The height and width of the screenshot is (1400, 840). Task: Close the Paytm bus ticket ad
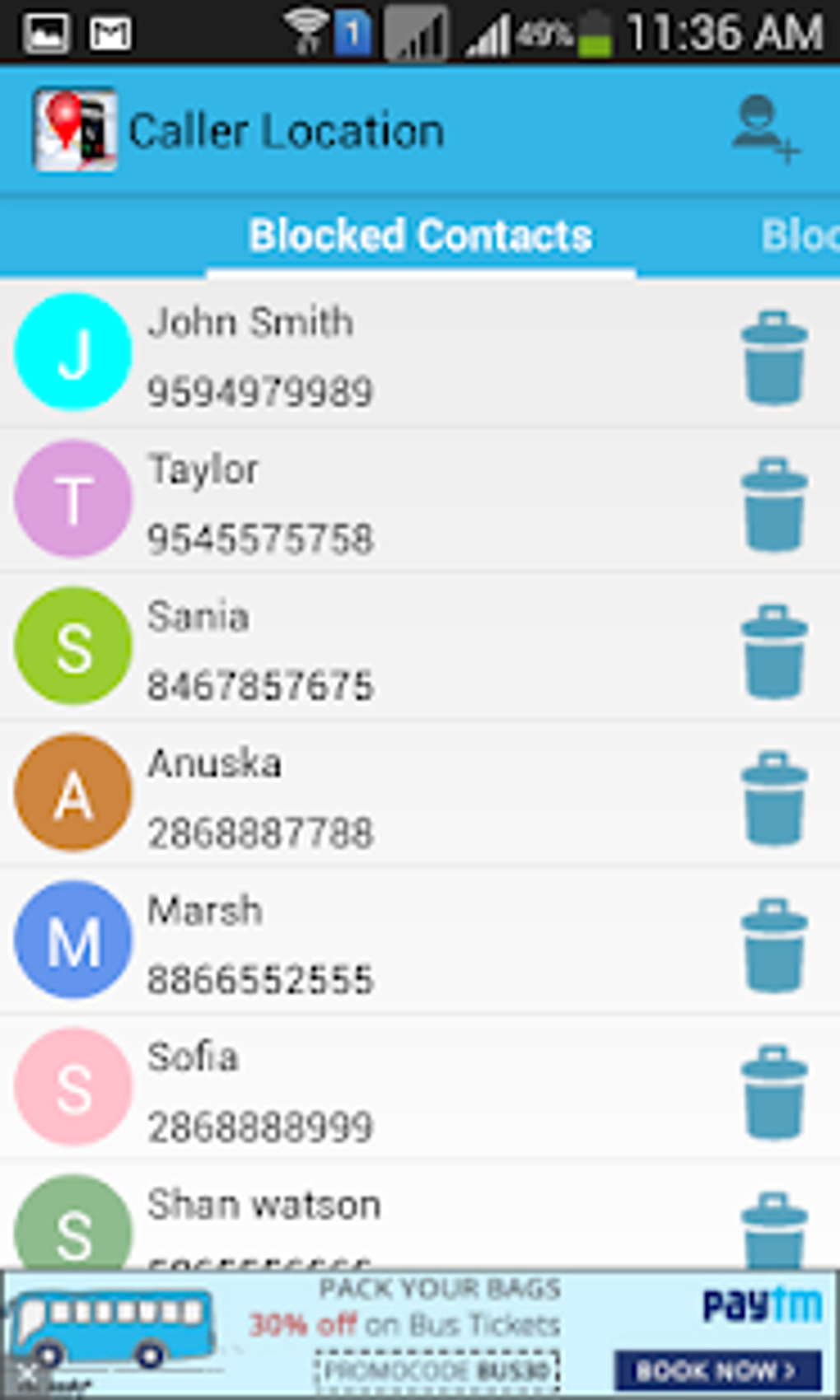pos(26,1373)
